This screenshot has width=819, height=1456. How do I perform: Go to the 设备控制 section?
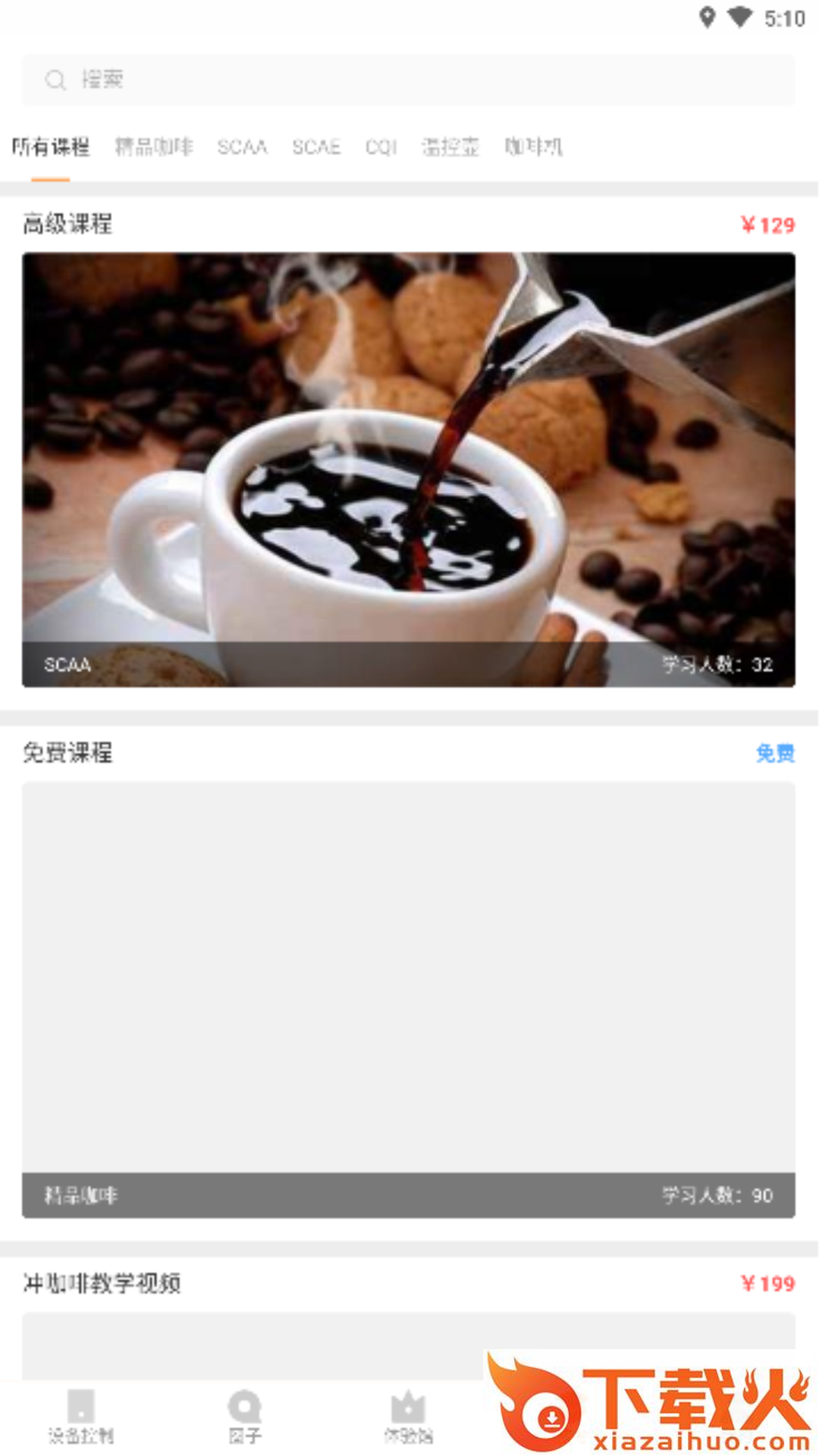[x=81, y=1417]
